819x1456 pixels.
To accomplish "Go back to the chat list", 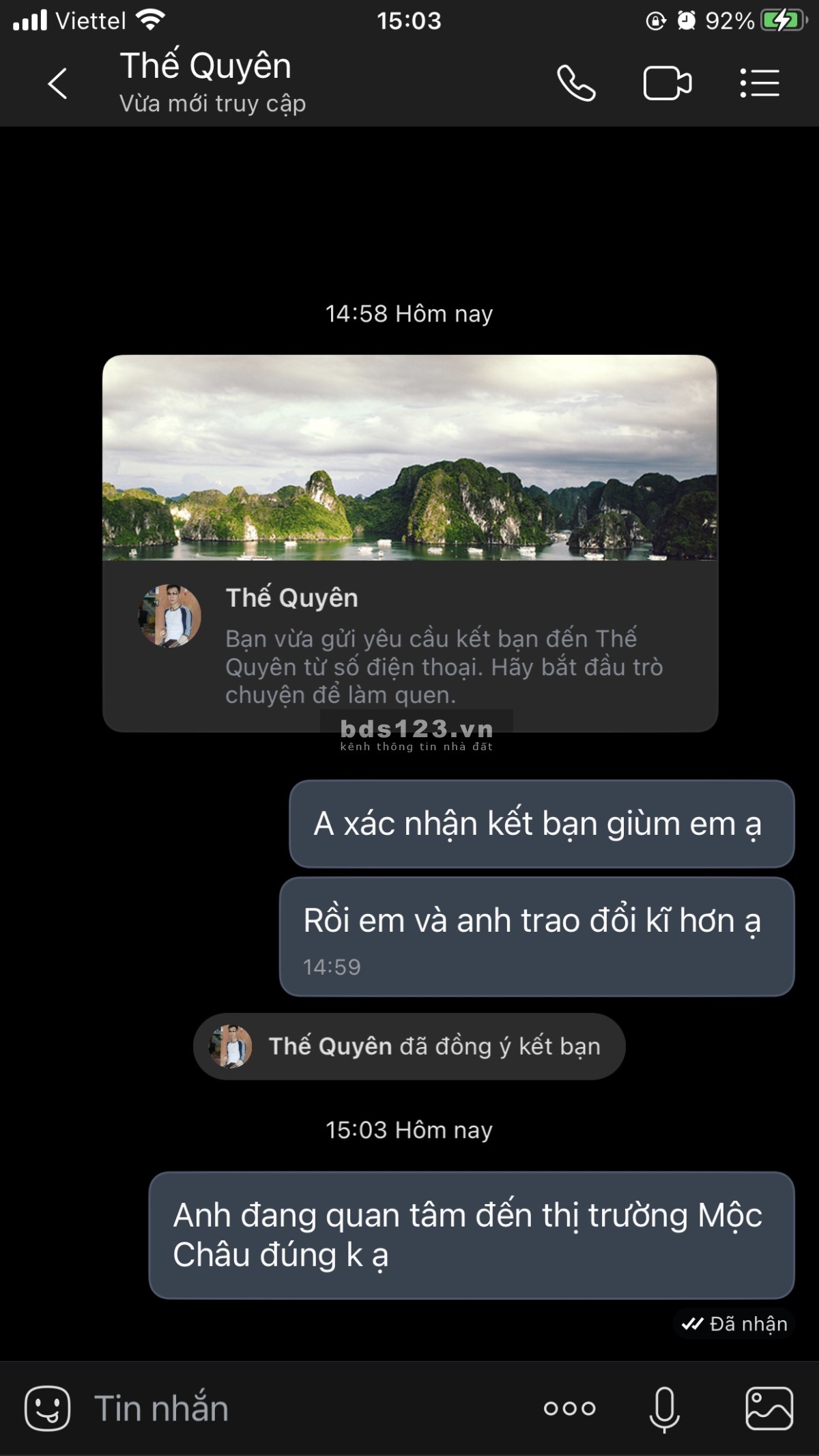I will coord(57,84).
